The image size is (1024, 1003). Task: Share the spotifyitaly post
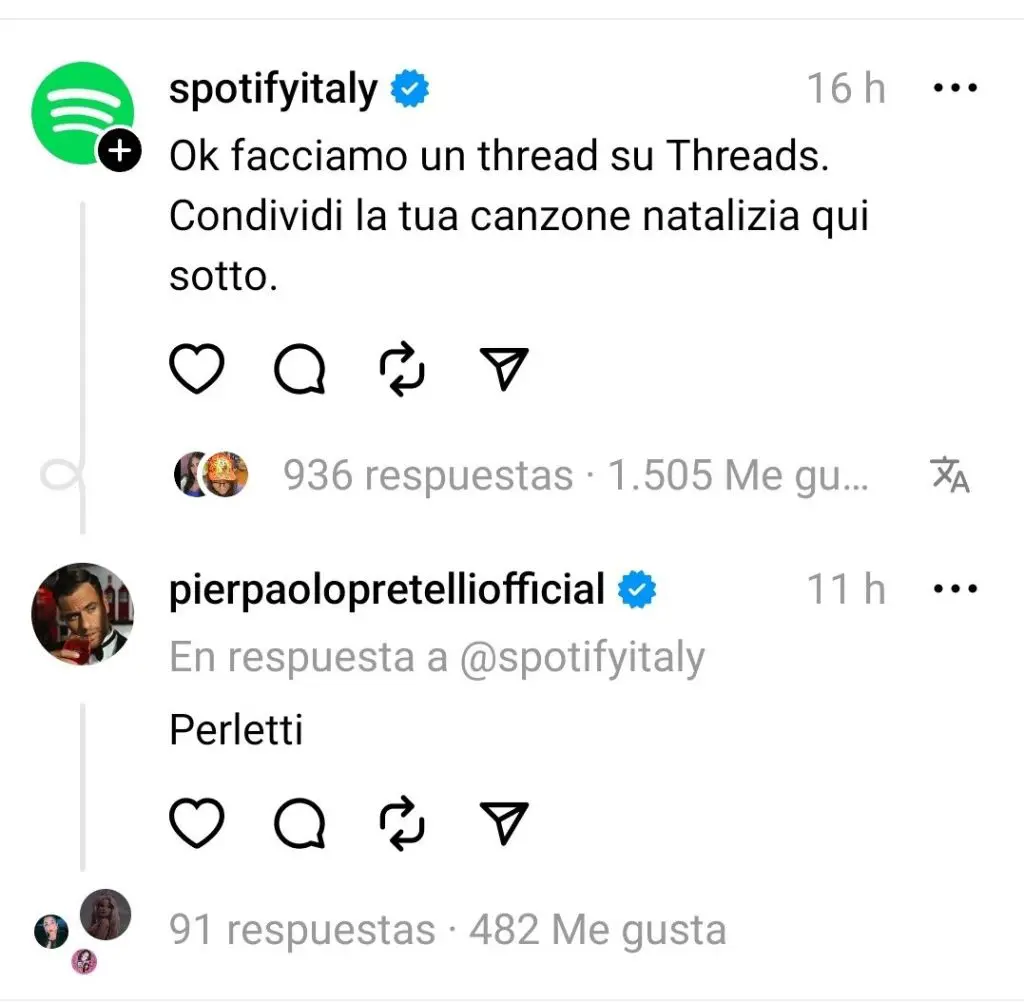pos(505,371)
